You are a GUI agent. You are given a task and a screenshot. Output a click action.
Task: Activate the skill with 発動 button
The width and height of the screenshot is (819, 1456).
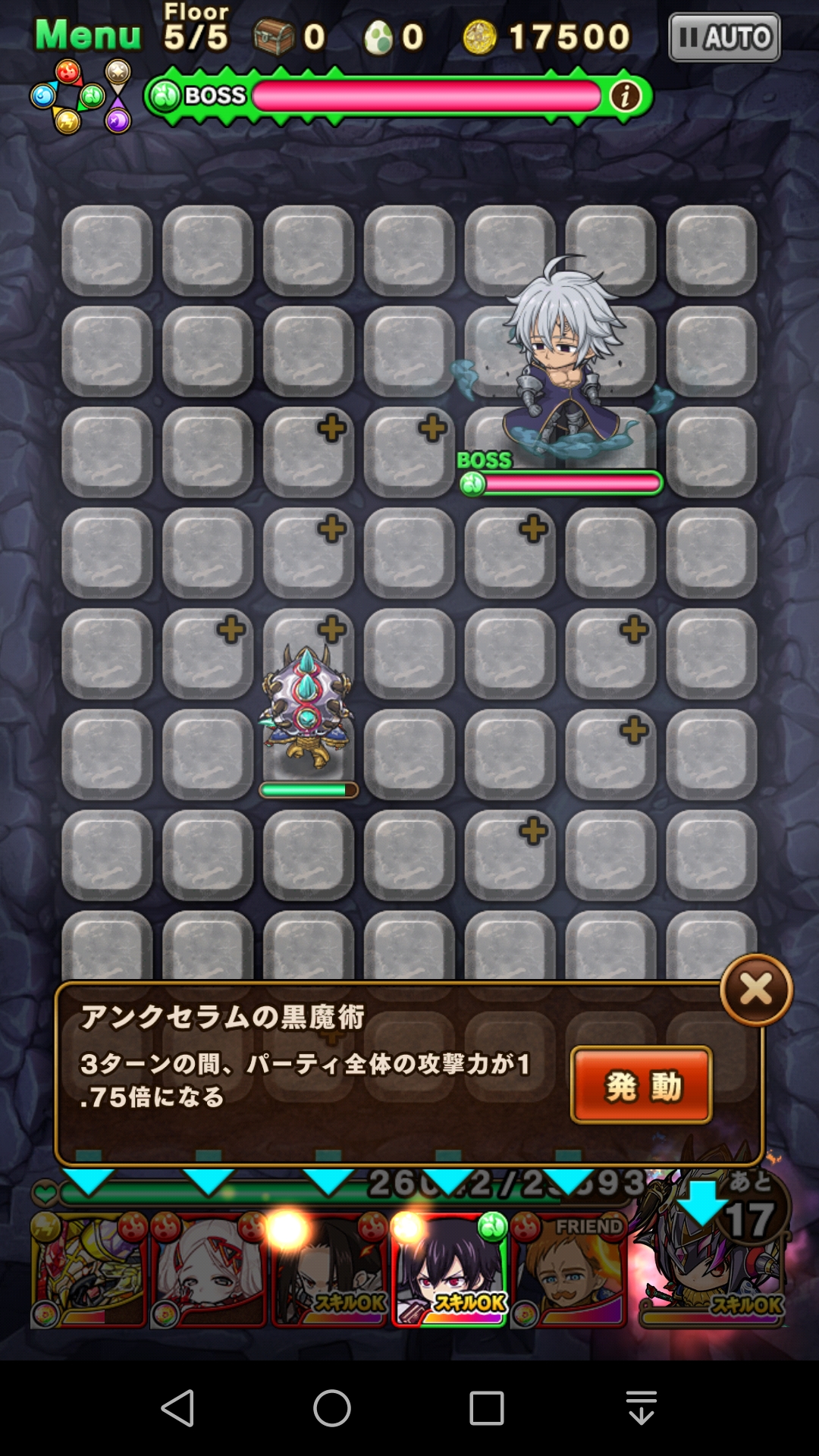point(641,1085)
